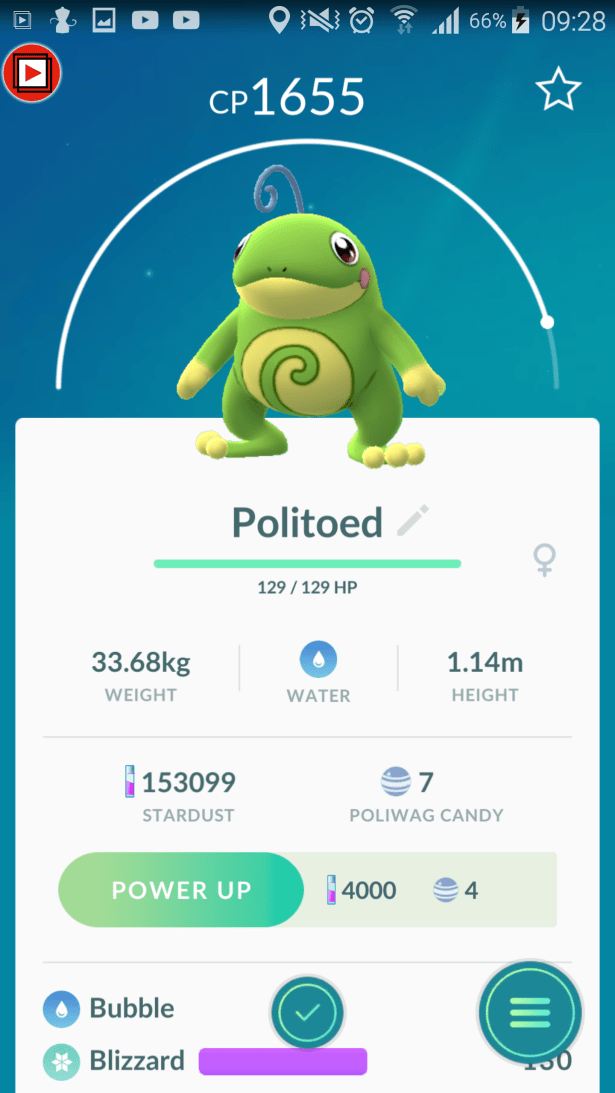
Task: Close the Pokémon details with the checkmark button
Action: pyautogui.click(x=308, y=1012)
